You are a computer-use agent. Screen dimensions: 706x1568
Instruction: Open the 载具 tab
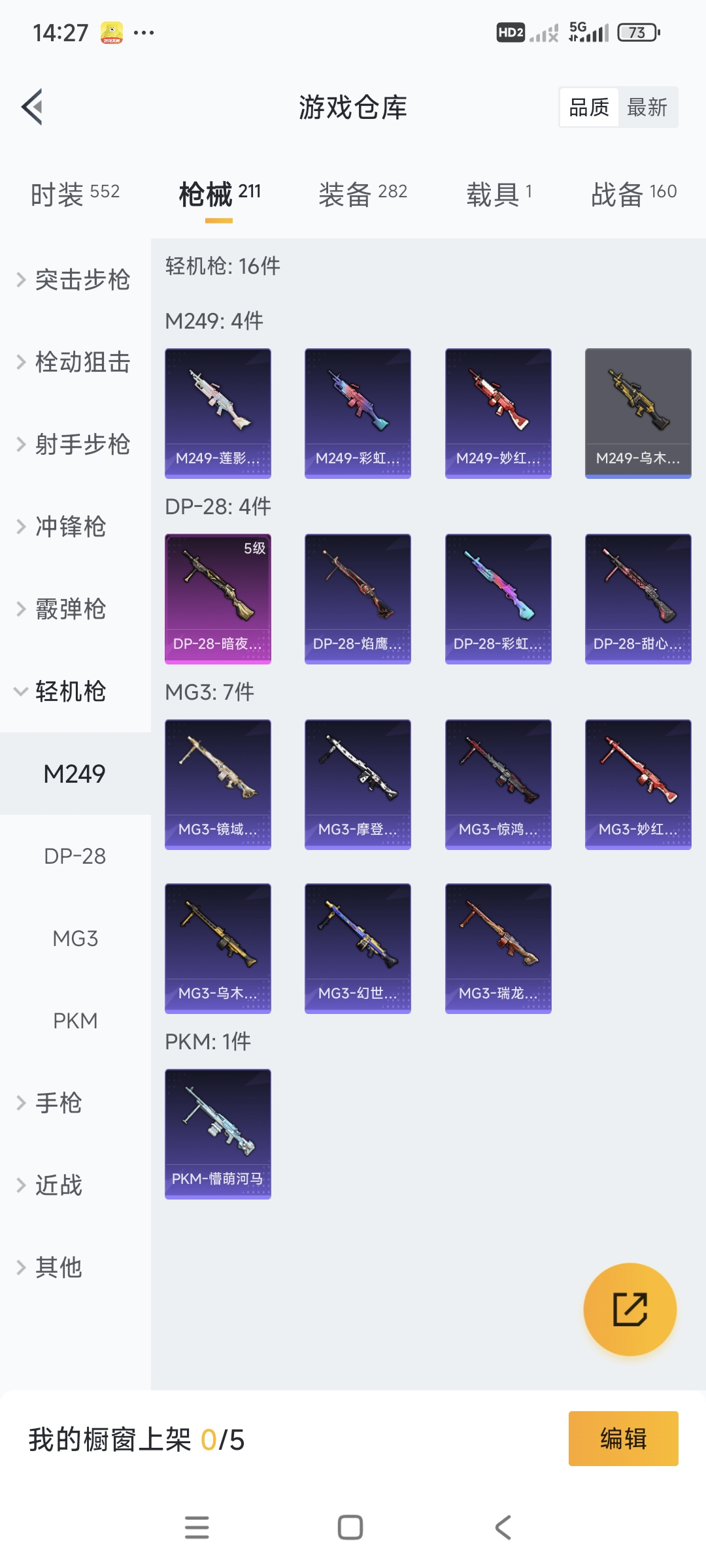click(499, 194)
